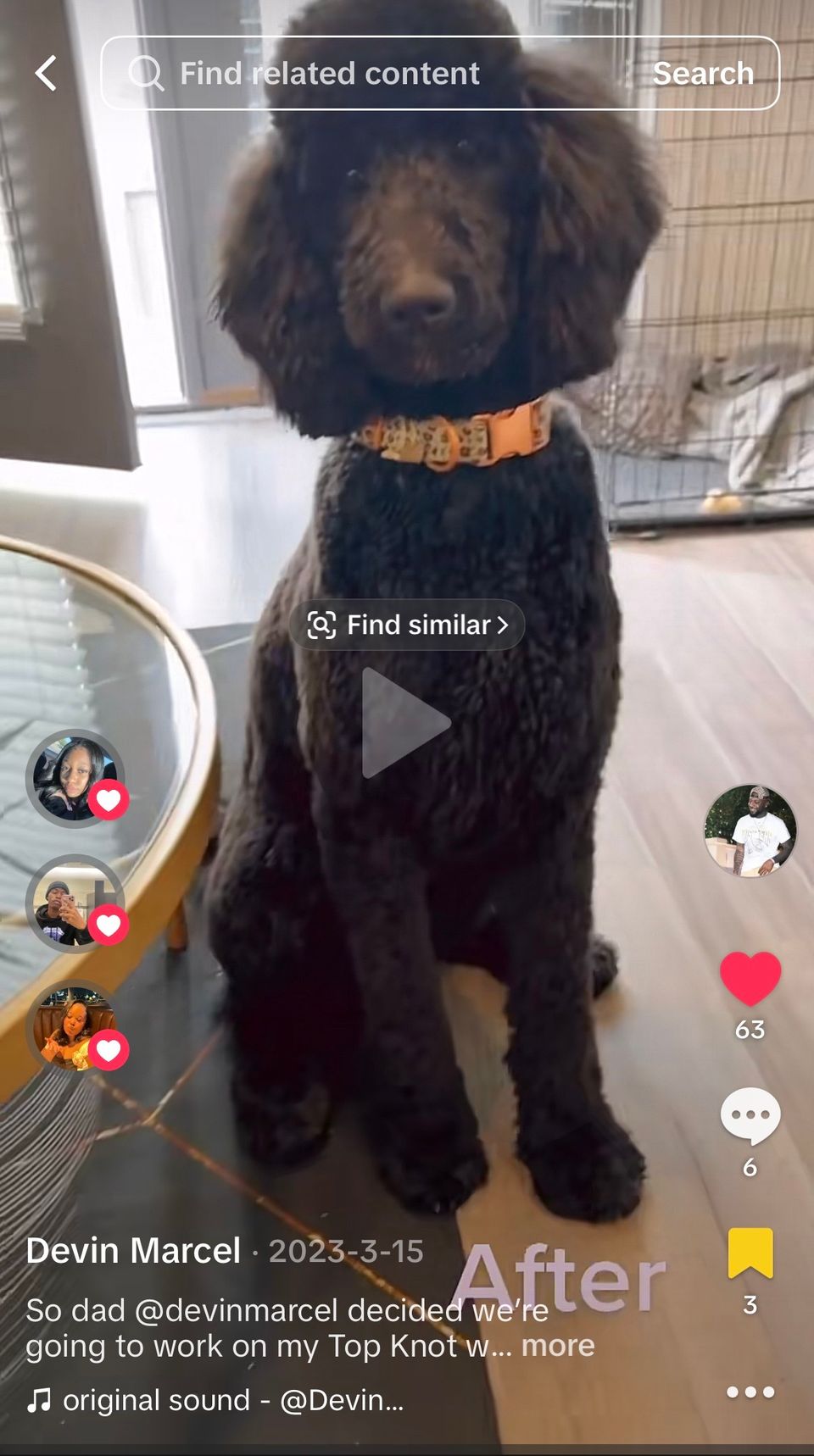Open the comments on this video
The image size is (814, 1456).
750,1115
